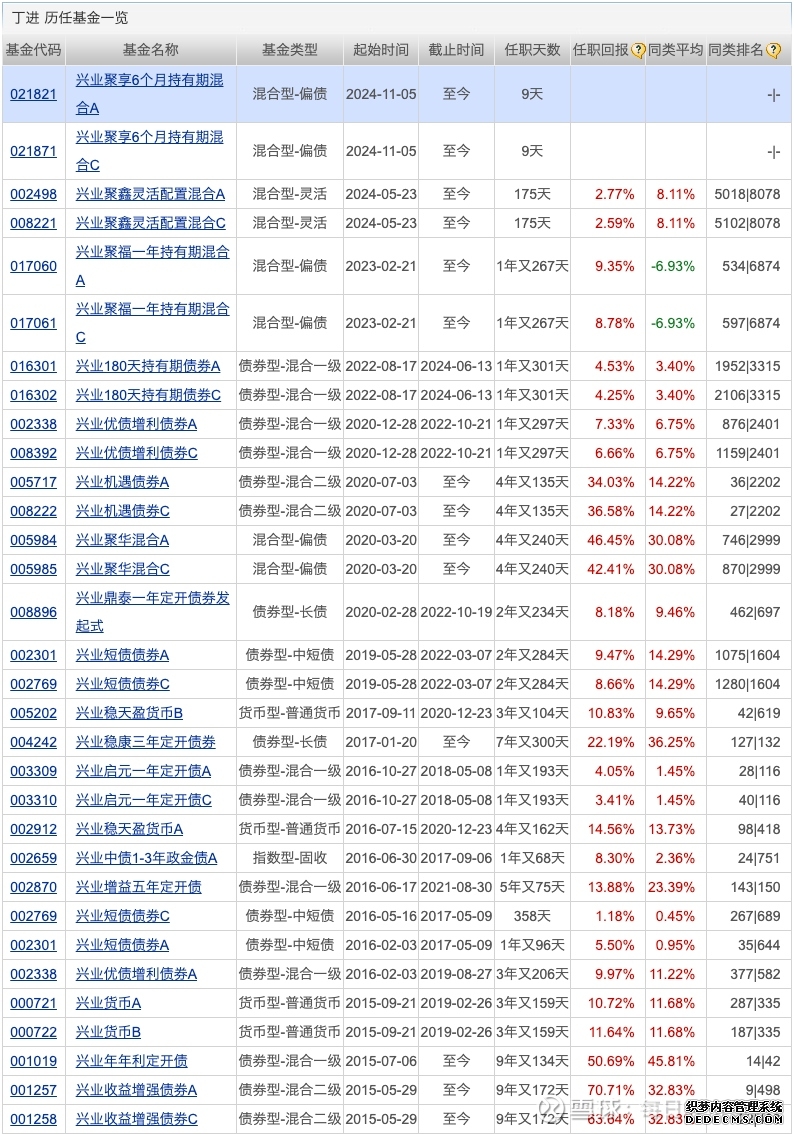Sort by the 起始时间 column header

381,47
